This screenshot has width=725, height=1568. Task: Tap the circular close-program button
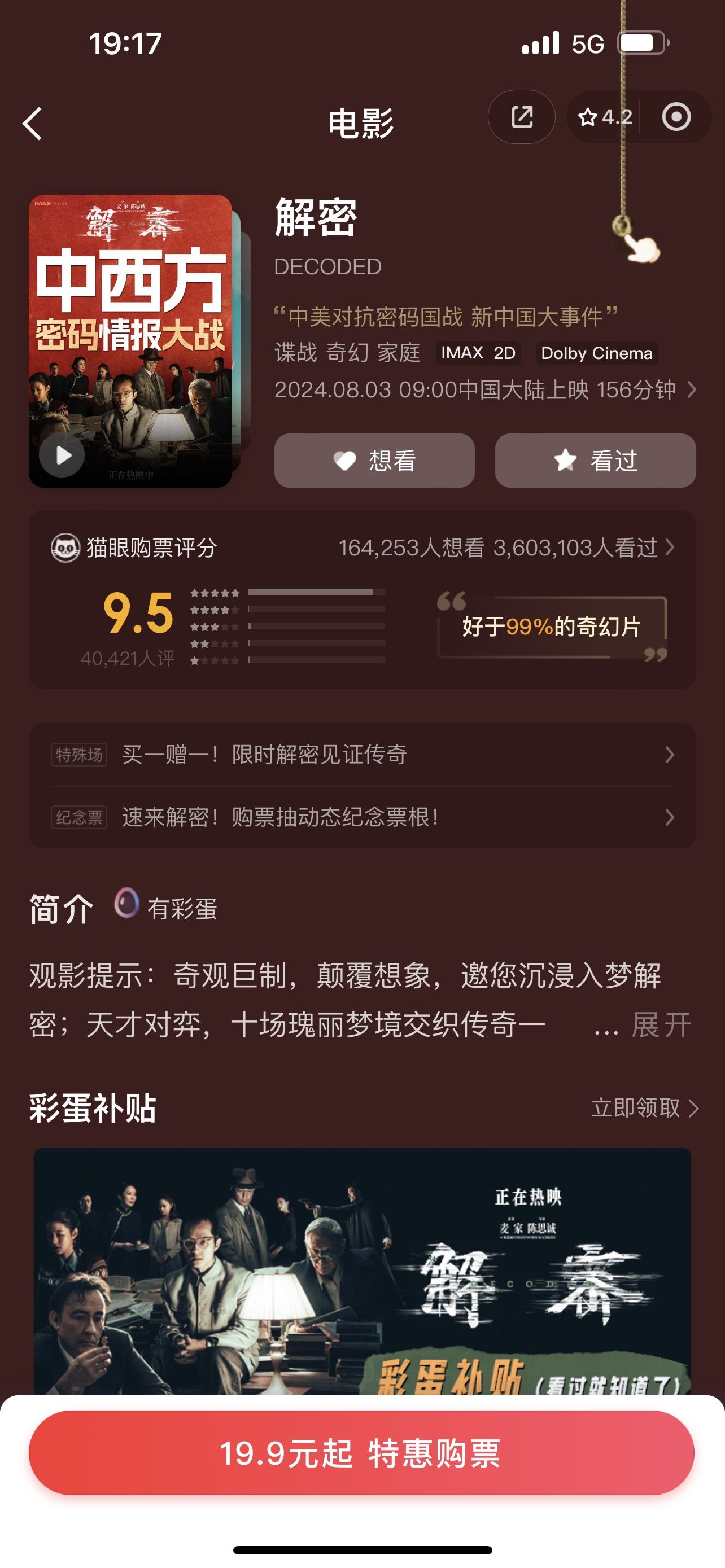tap(676, 117)
